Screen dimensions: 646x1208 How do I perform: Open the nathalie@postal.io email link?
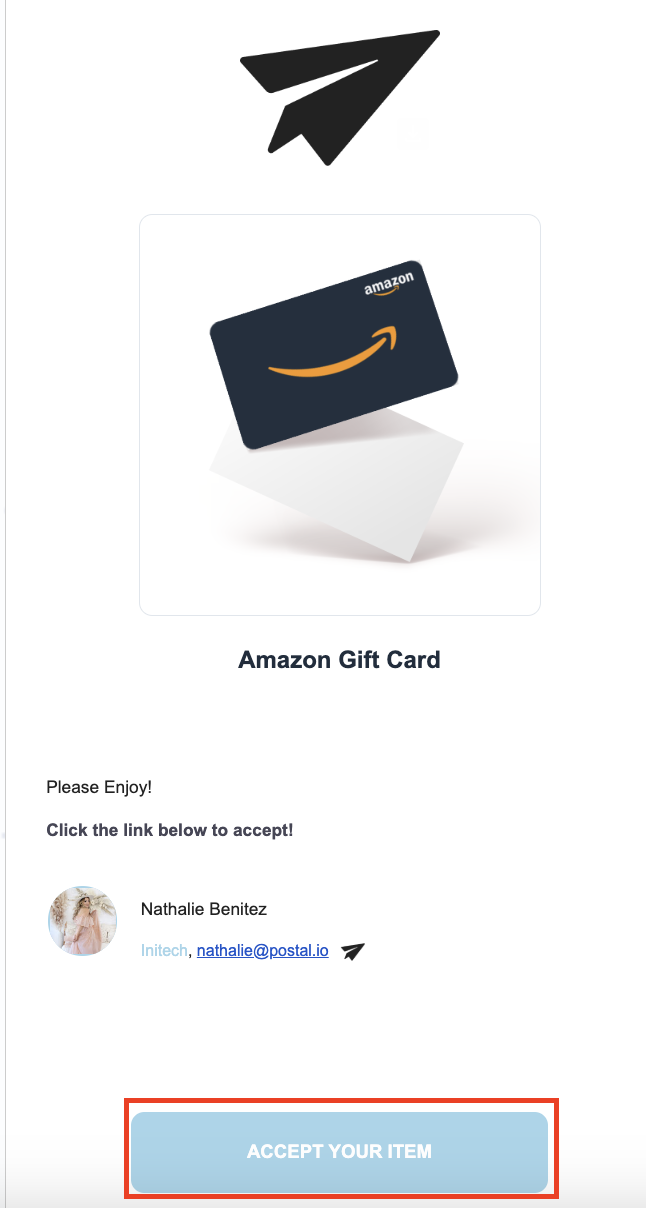tap(262, 950)
